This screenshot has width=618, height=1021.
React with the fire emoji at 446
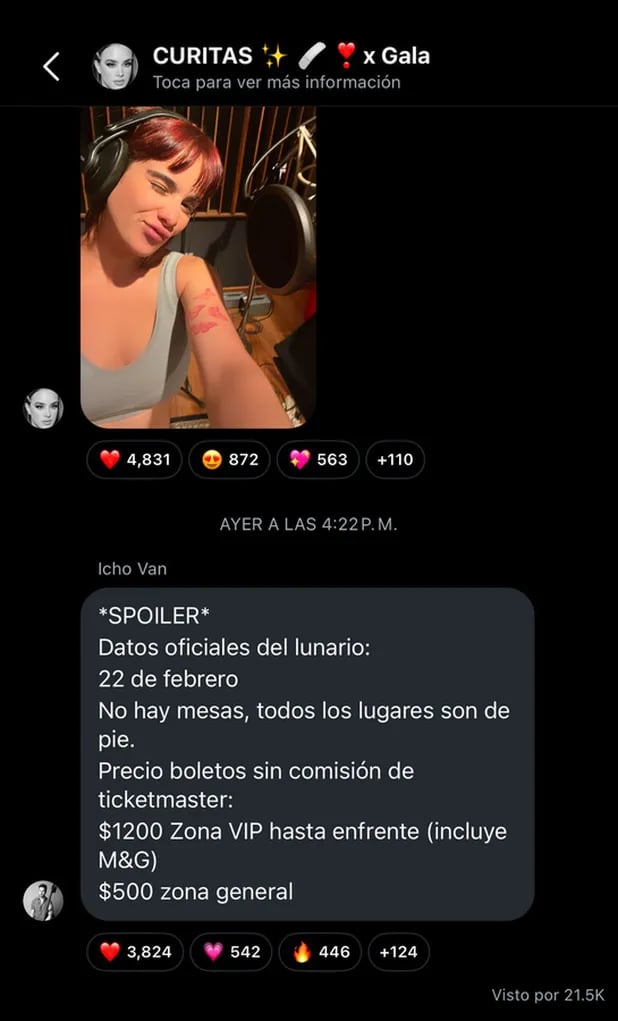tap(321, 952)
